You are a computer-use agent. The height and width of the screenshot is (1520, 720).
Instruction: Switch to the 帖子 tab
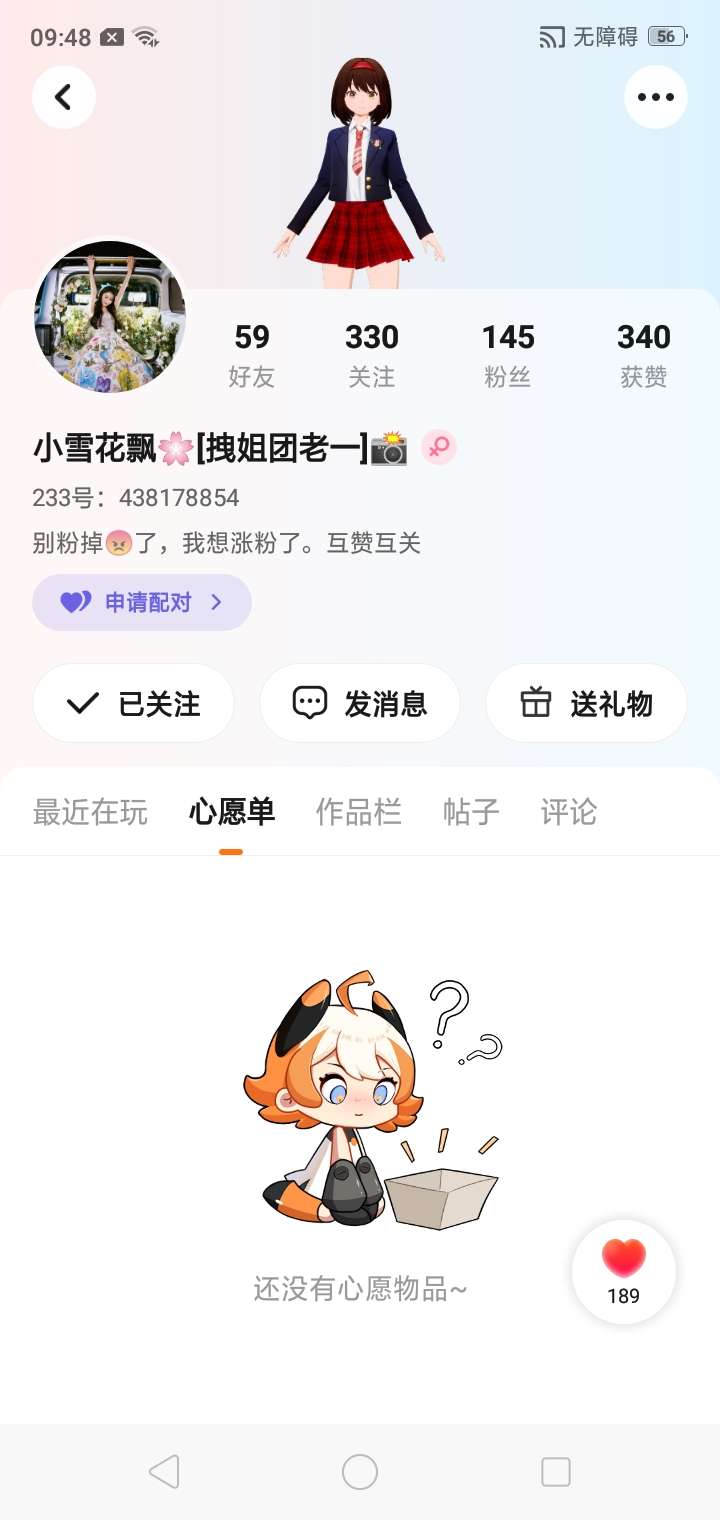coord(471,812)
